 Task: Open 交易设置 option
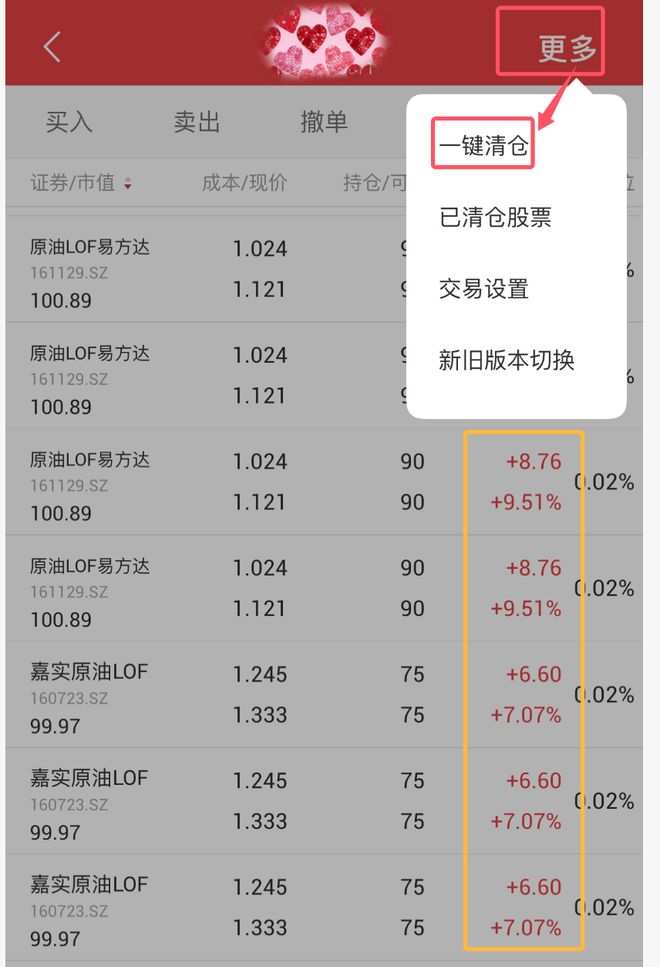pos(483,289)
